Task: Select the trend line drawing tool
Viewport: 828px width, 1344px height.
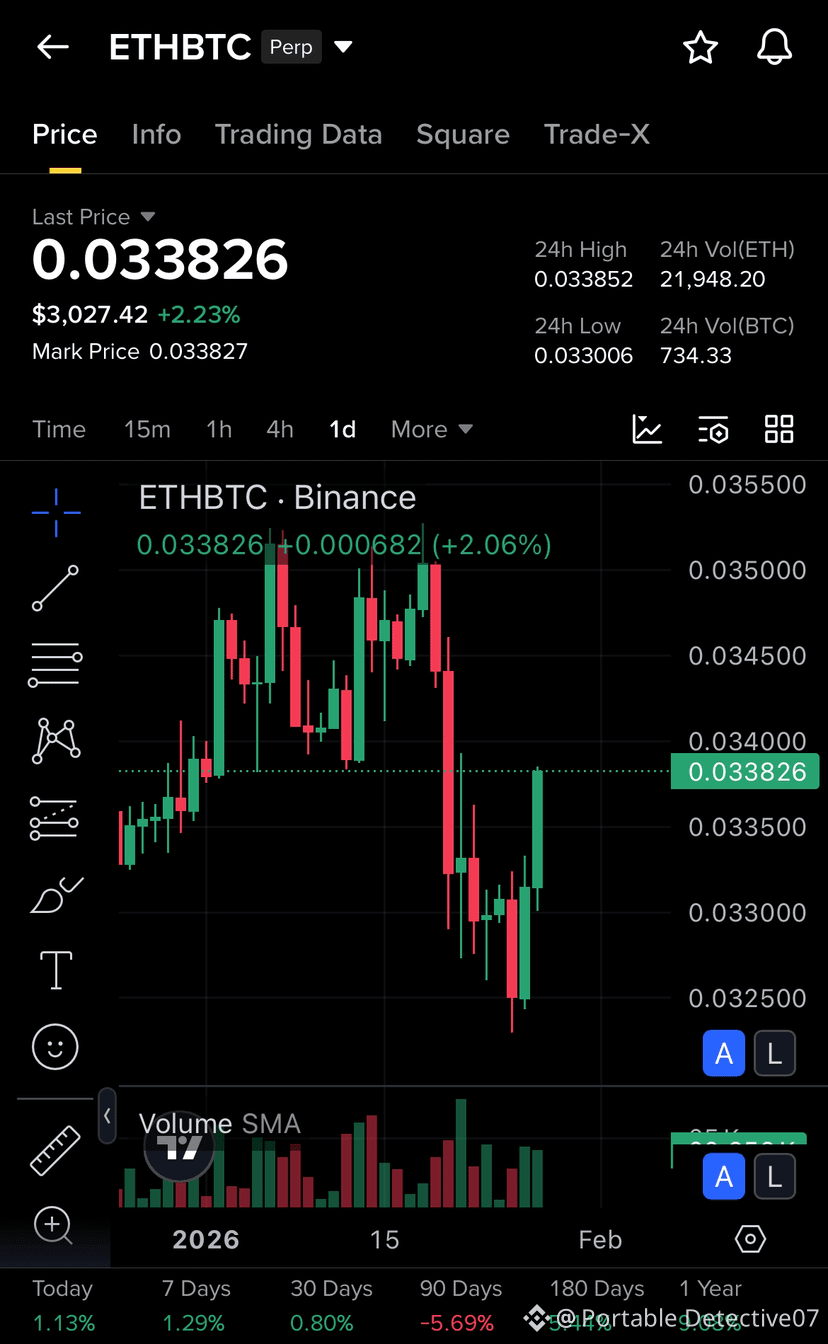Action: [55, 589]
